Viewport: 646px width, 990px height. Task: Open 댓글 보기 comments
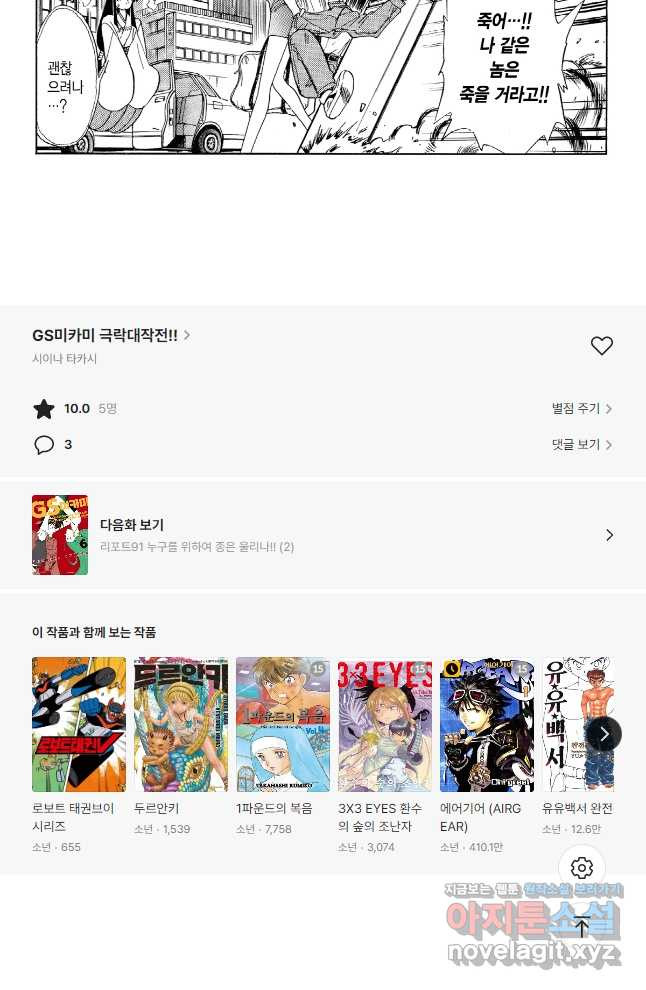click(x=581, y=445)
